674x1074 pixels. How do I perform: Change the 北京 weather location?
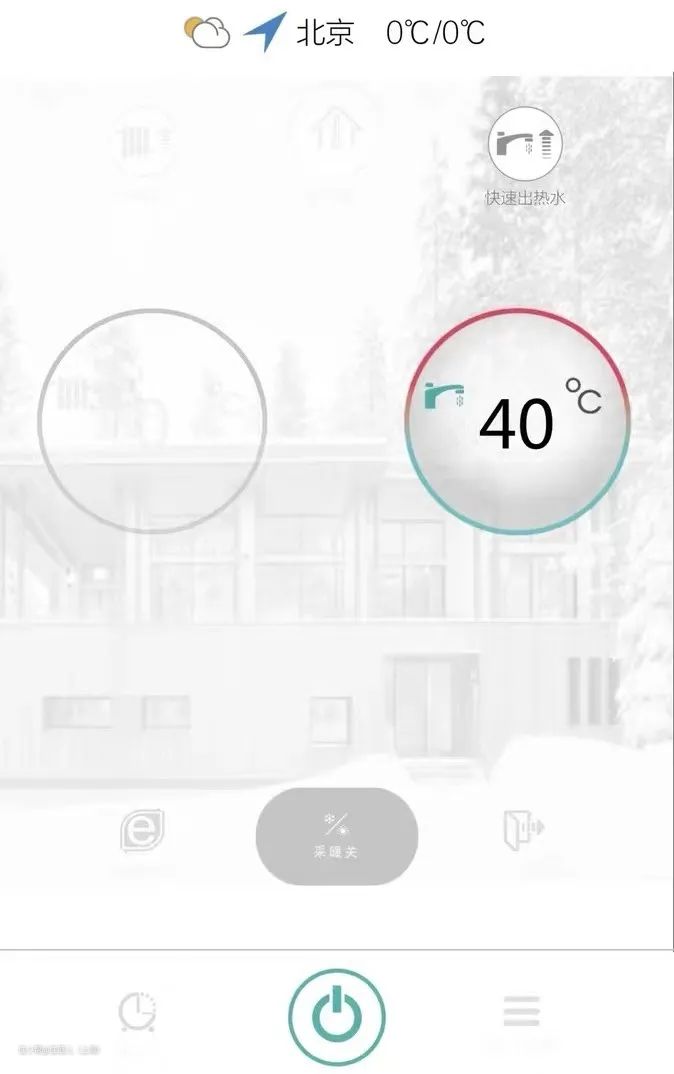tap(325, 32)
